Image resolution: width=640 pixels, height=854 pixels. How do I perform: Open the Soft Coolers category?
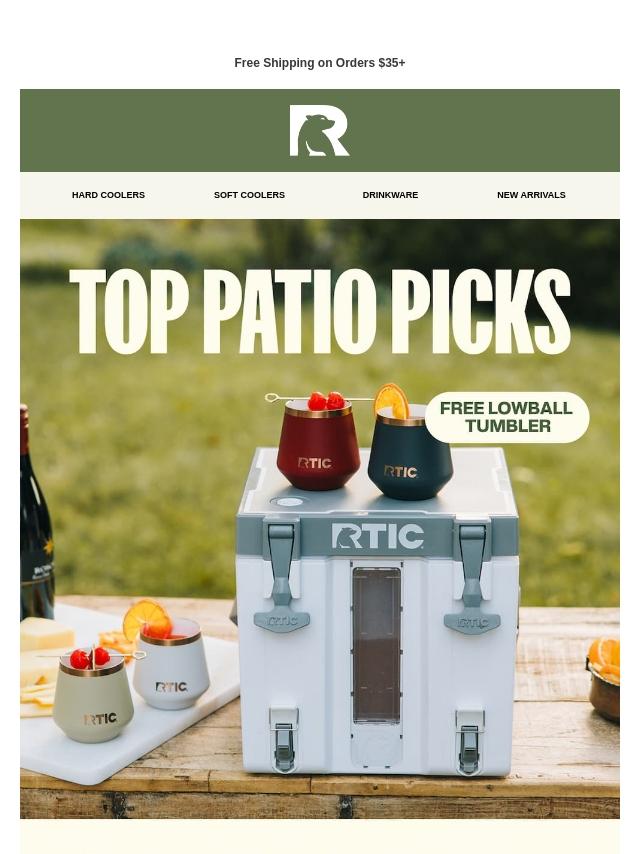pyautogui.click(x=249, y=195)
